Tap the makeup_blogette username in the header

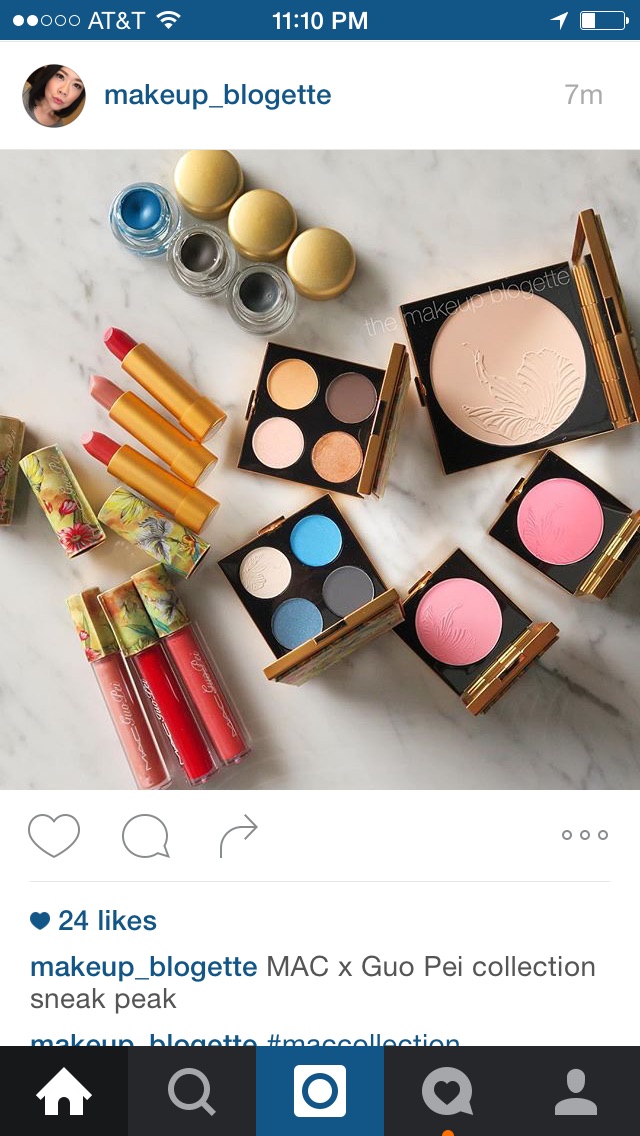click(217, 96)
